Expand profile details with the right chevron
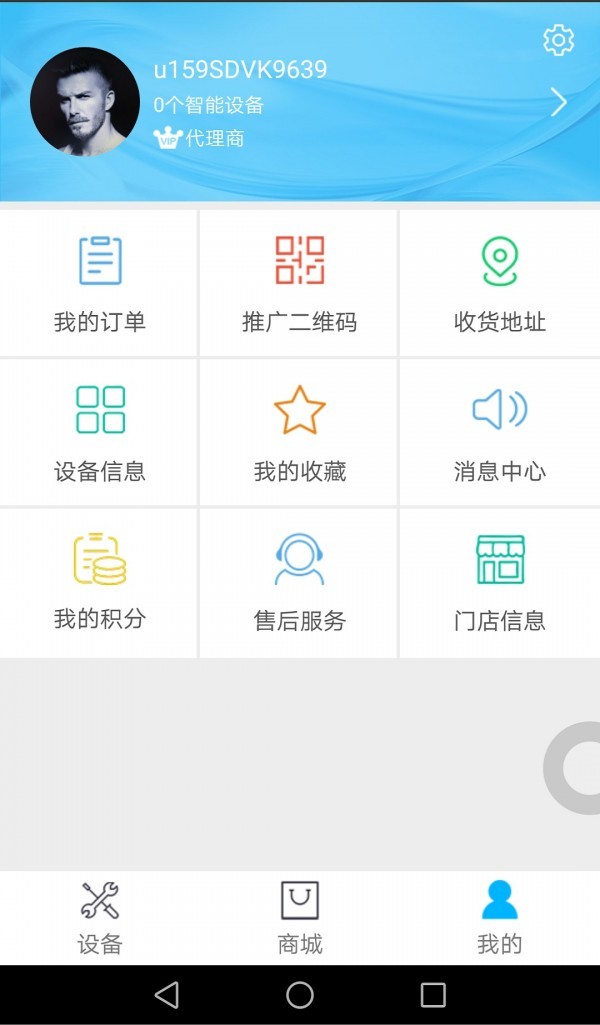The width and height of the screenshot is (600, 1025). (x=558, y=102)
